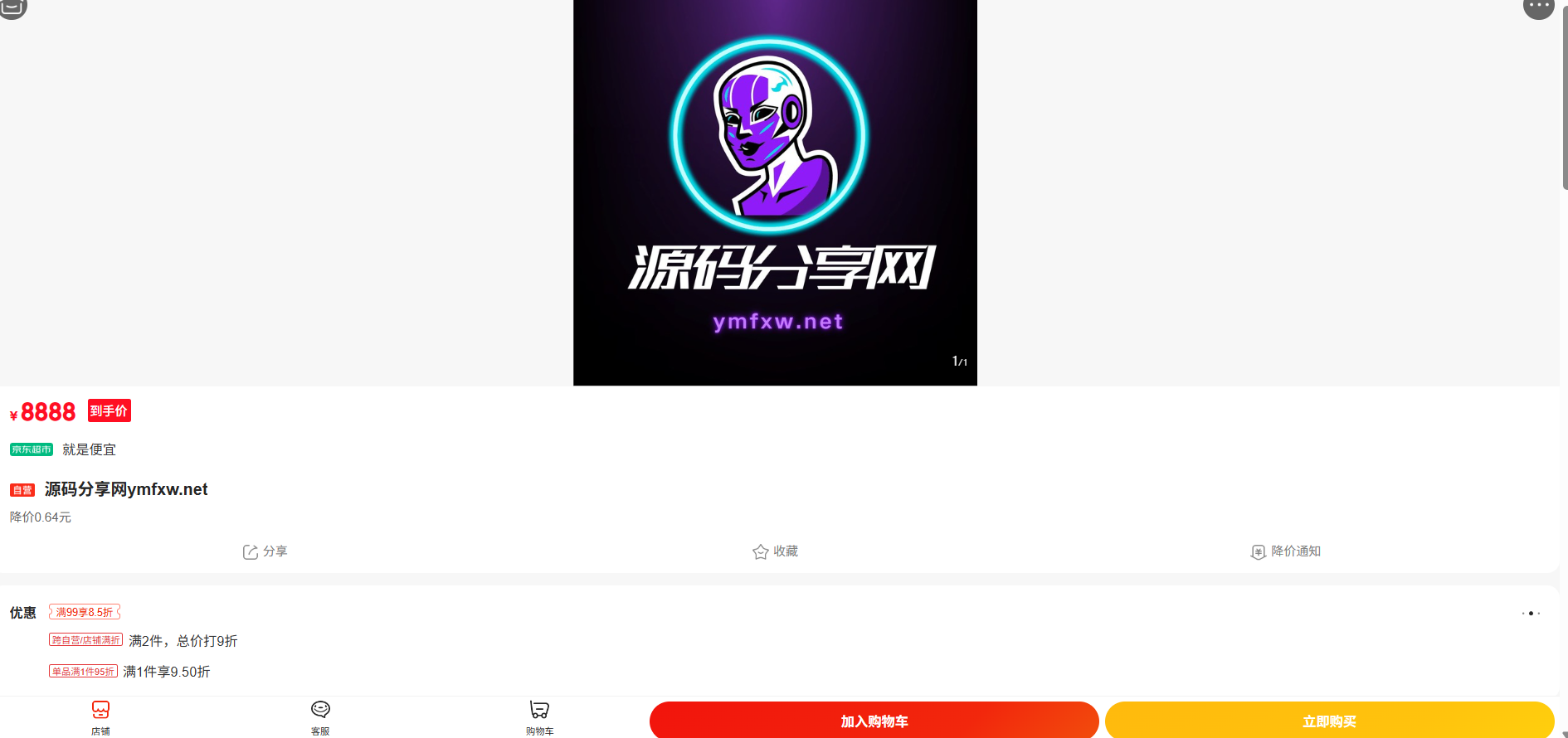The width and height of the screenshot is (1568, 738).
Task: View the product image full screen
Action: point(775,192)
